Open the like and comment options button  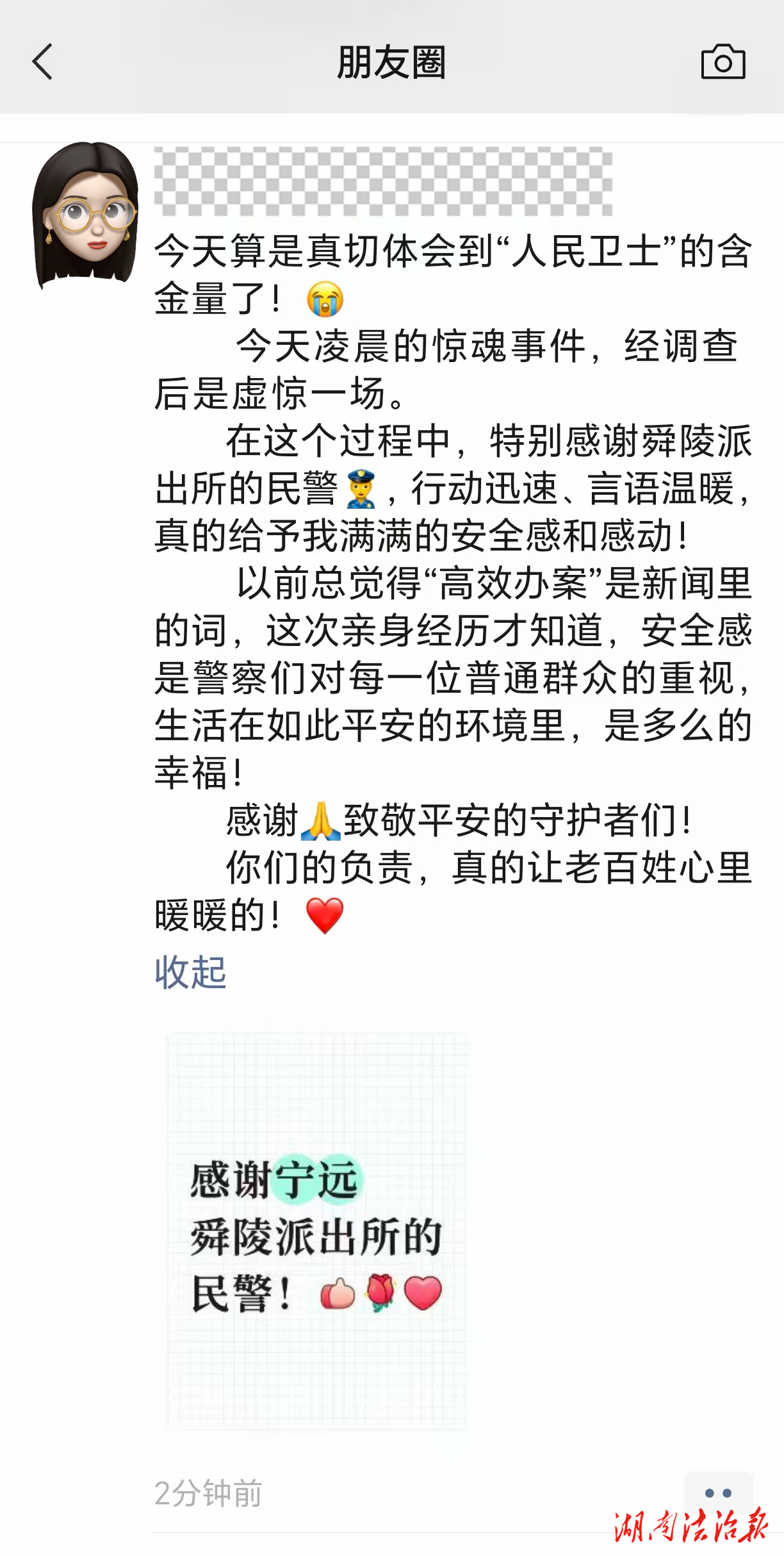click(717, 1493)
